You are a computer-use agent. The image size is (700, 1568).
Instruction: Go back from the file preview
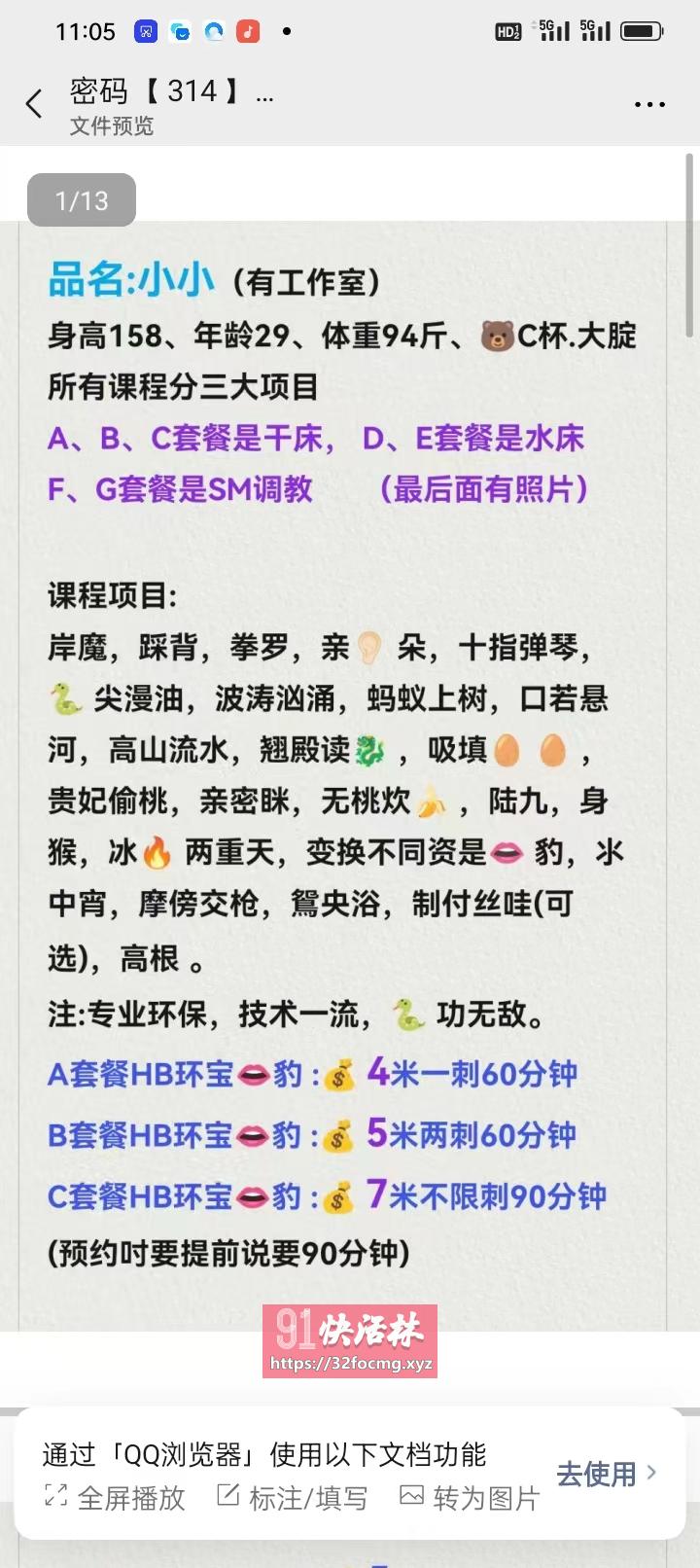point(35,104)
